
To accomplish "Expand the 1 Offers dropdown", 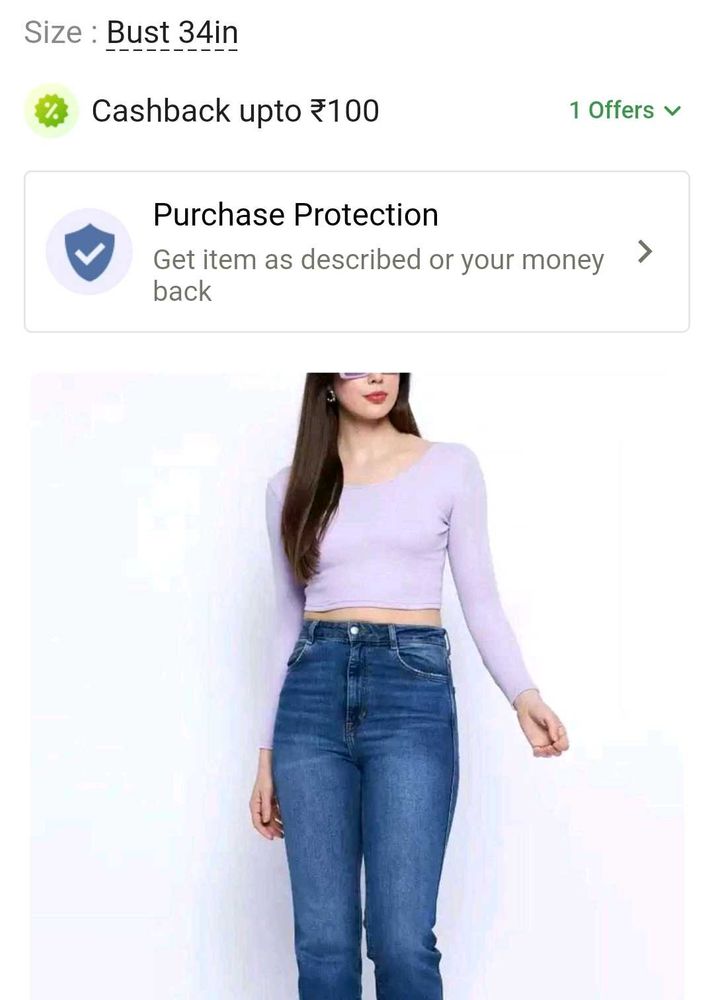I will [x=624, y=111].
